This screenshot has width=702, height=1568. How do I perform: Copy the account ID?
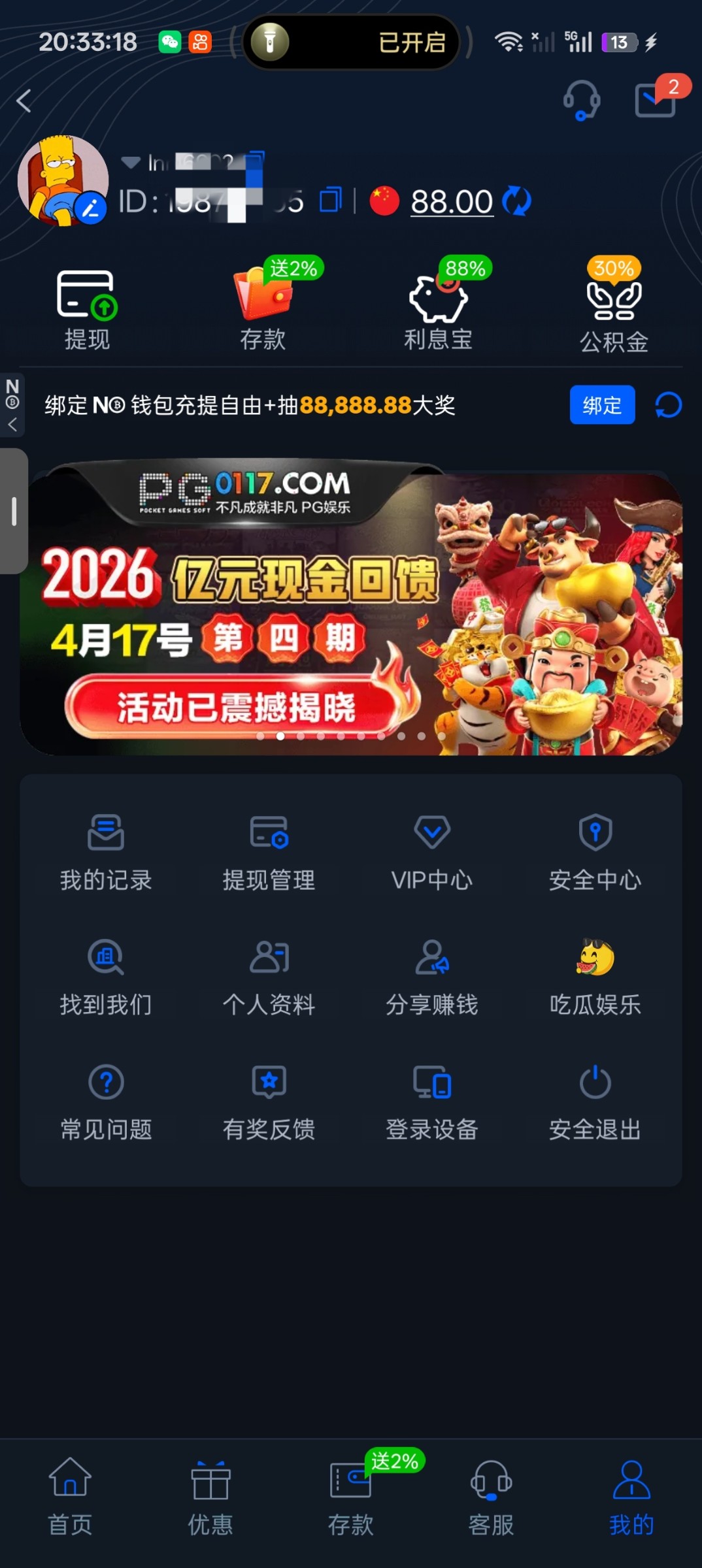[x=331, y=200]
